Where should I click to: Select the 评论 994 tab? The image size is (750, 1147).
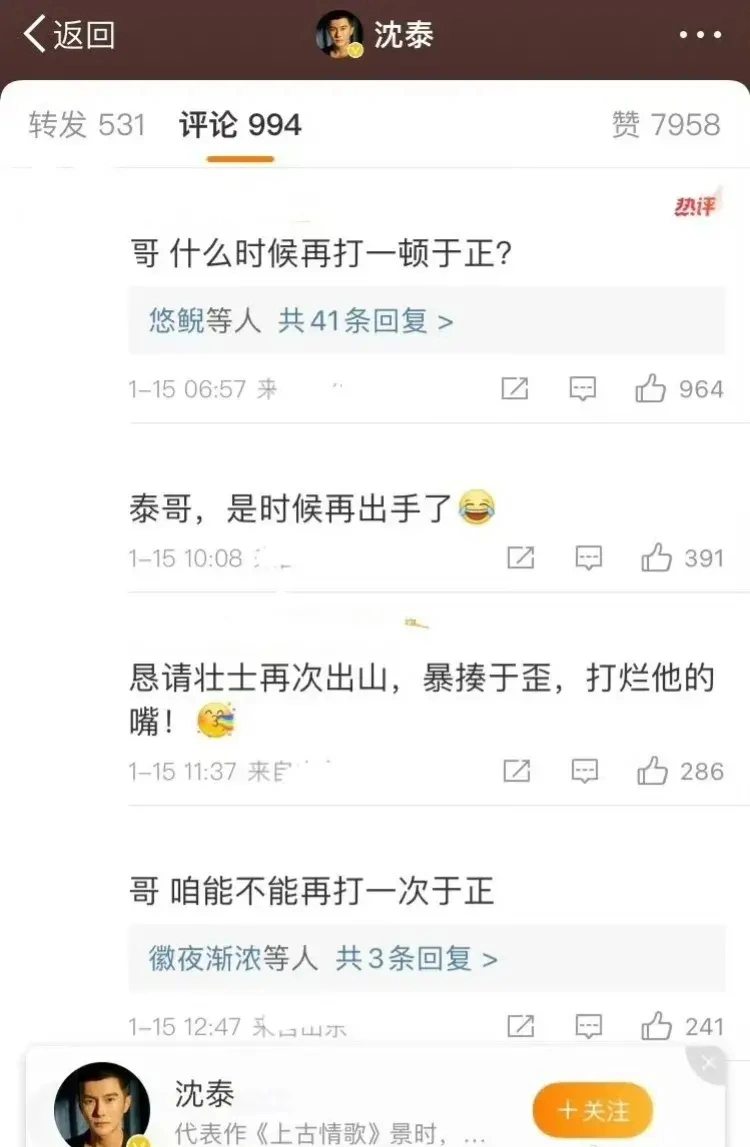coord(240,125)
